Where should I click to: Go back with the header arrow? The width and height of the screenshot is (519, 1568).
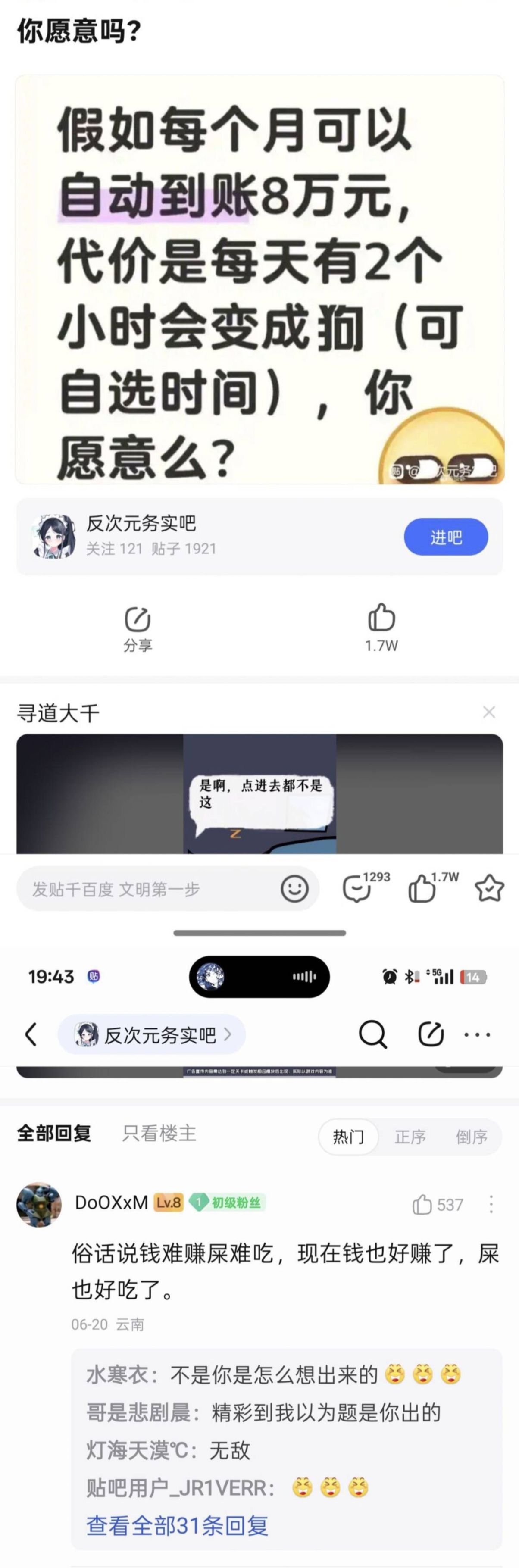31,1034
